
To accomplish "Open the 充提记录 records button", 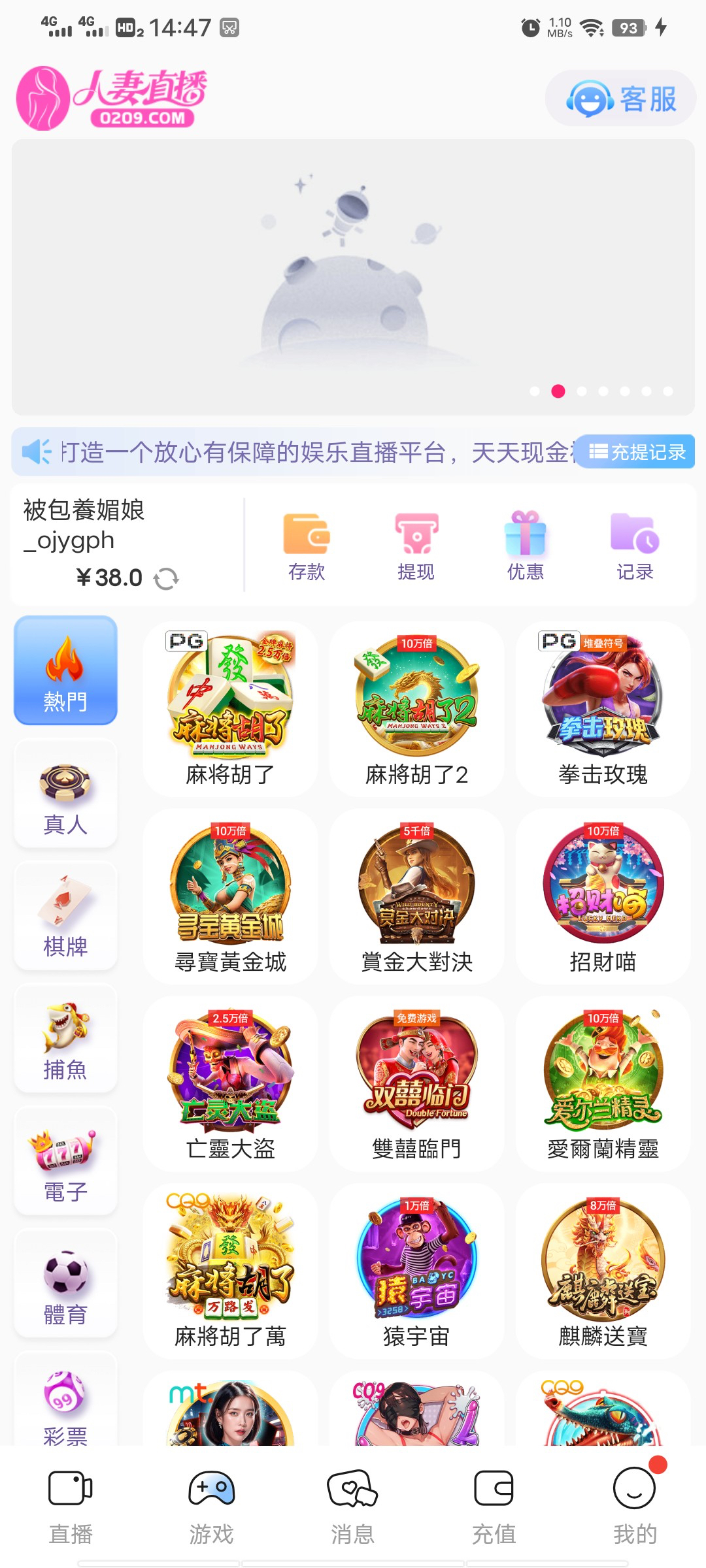I will [637, 451].
